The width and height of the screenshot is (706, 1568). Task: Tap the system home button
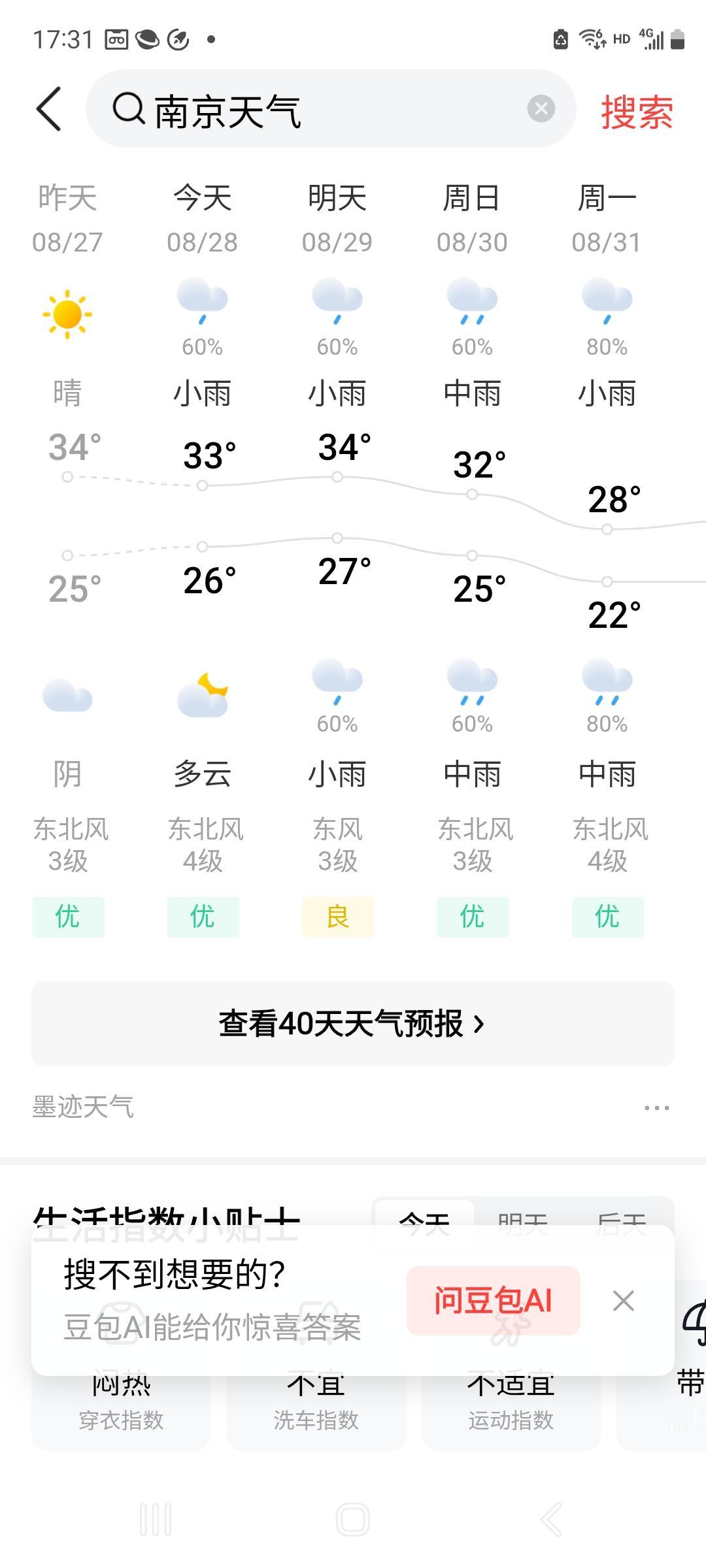point(353,1520)
